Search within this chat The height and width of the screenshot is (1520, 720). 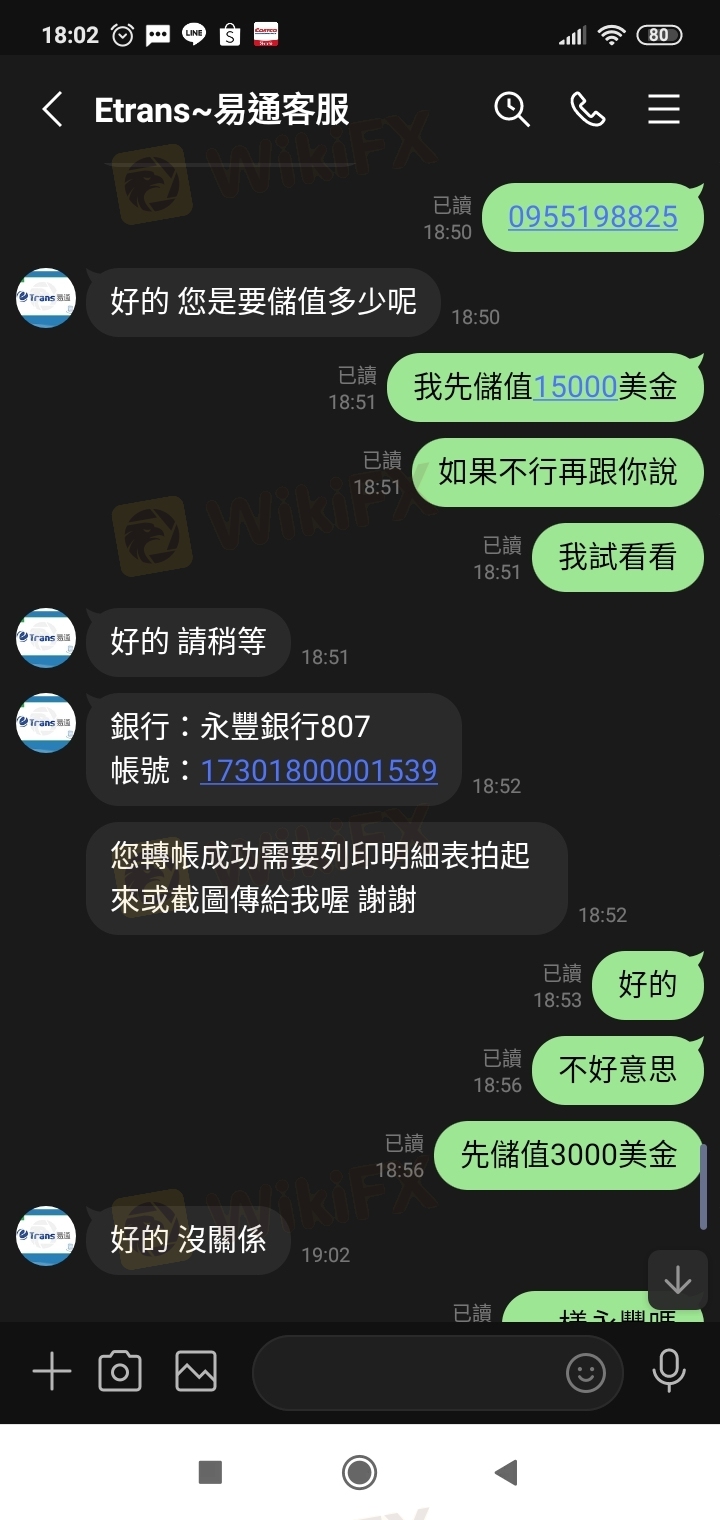pos(511,110)
